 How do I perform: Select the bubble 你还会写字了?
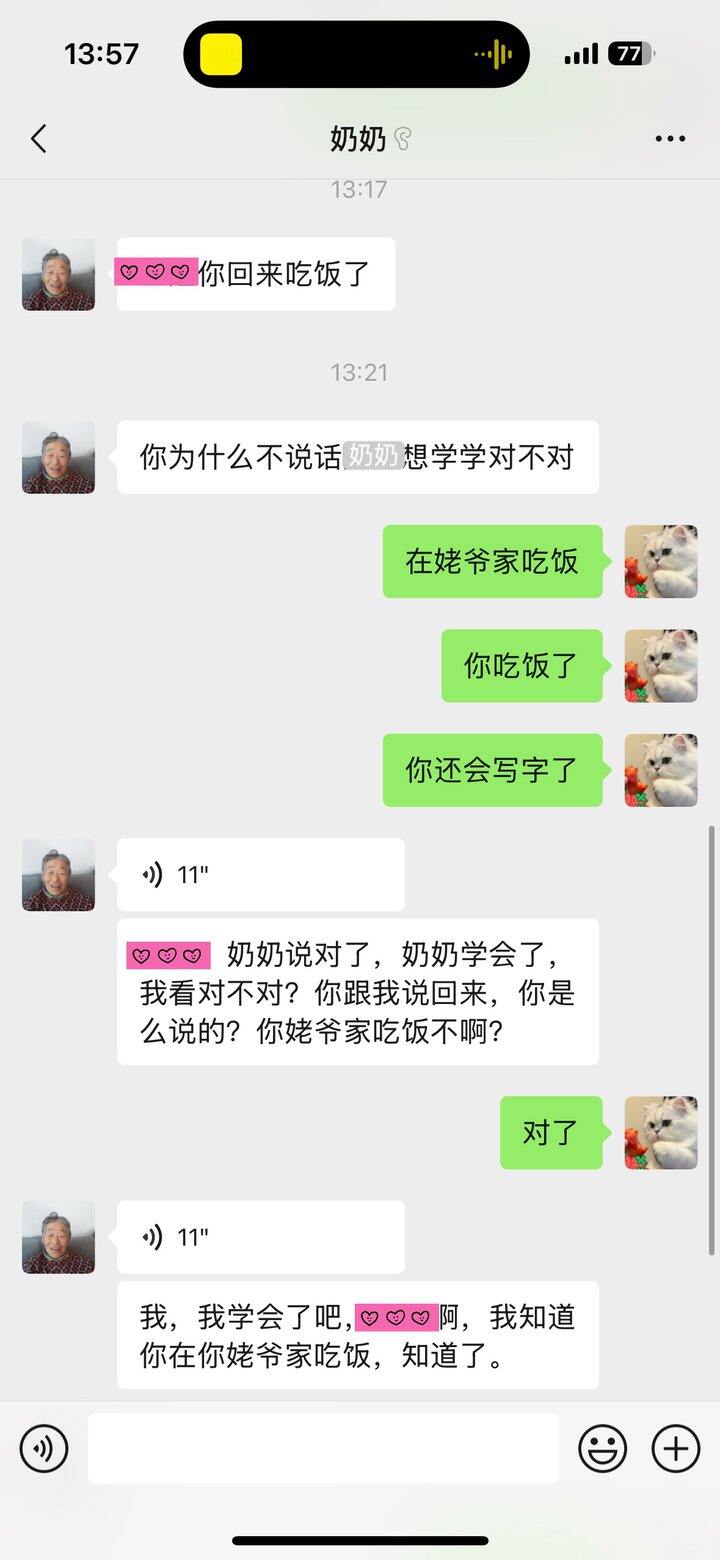492,770
